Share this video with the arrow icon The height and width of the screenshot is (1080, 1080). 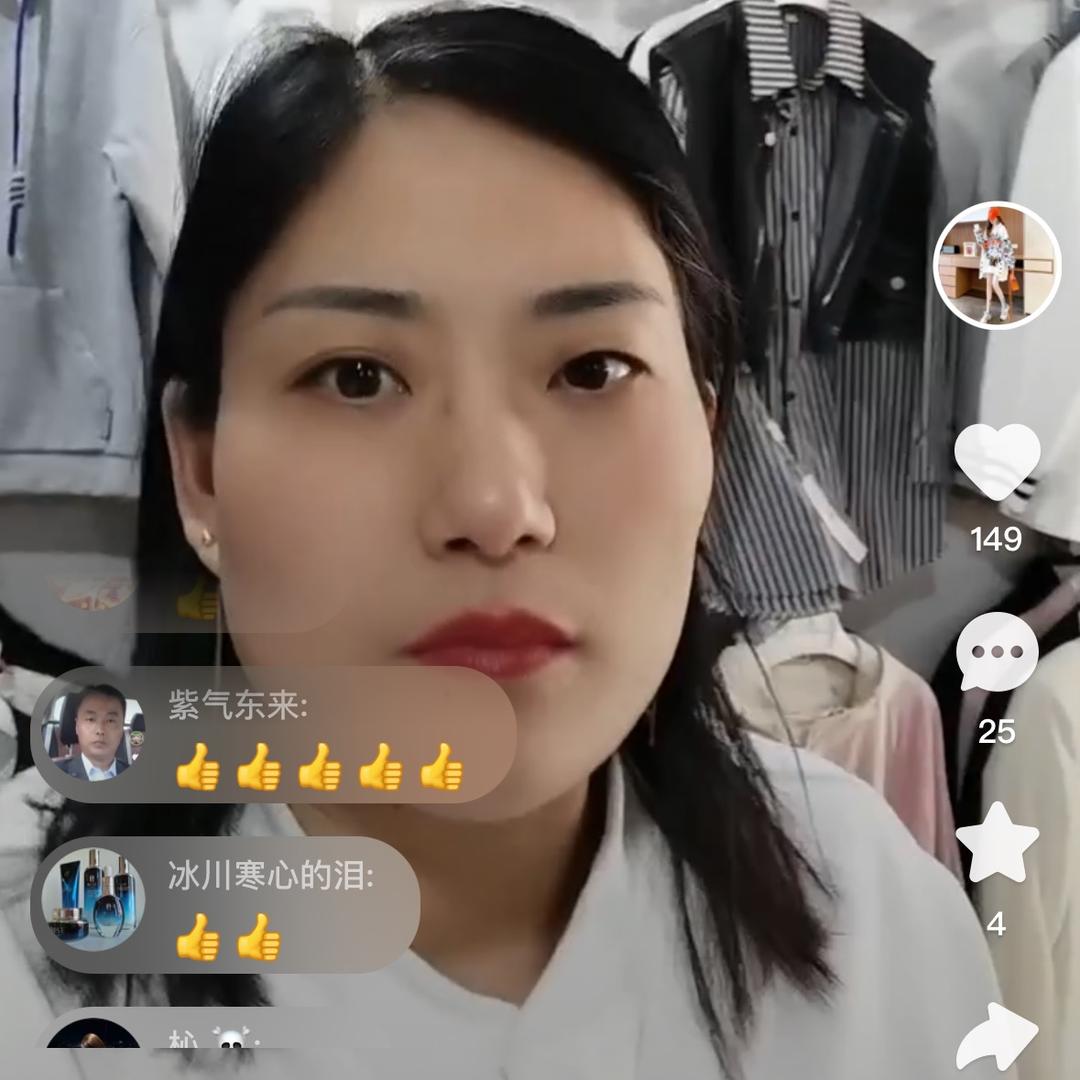pos(997,1037)
